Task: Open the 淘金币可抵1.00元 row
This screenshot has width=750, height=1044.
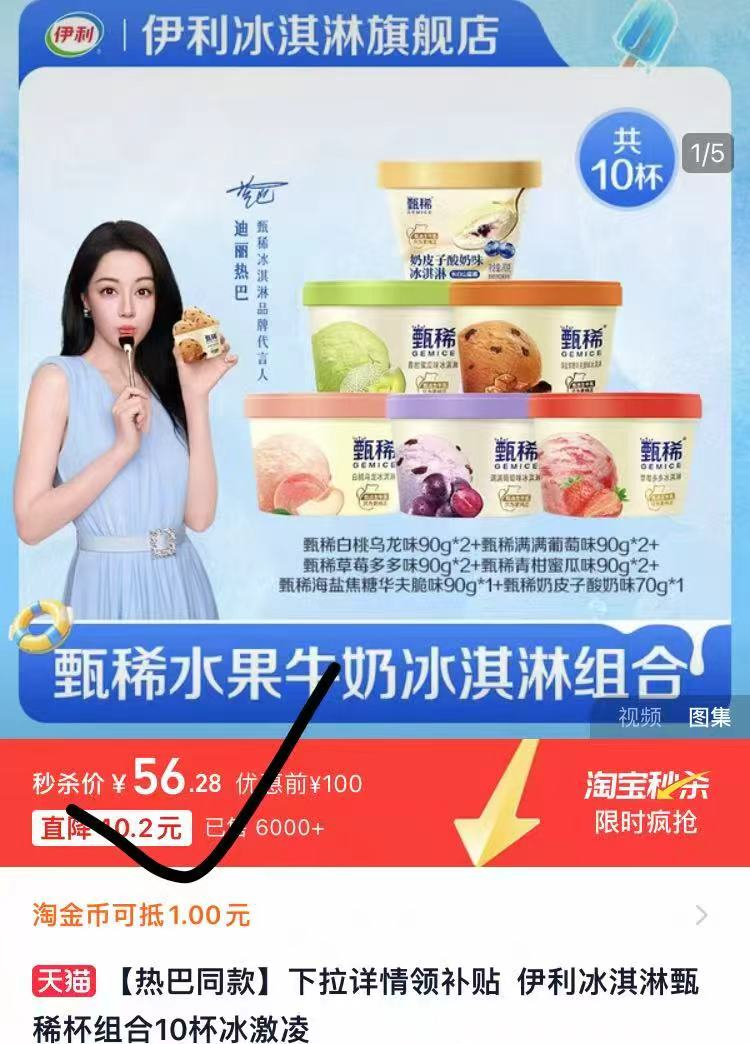Action: pyautogui.click(x=375, y=914)
